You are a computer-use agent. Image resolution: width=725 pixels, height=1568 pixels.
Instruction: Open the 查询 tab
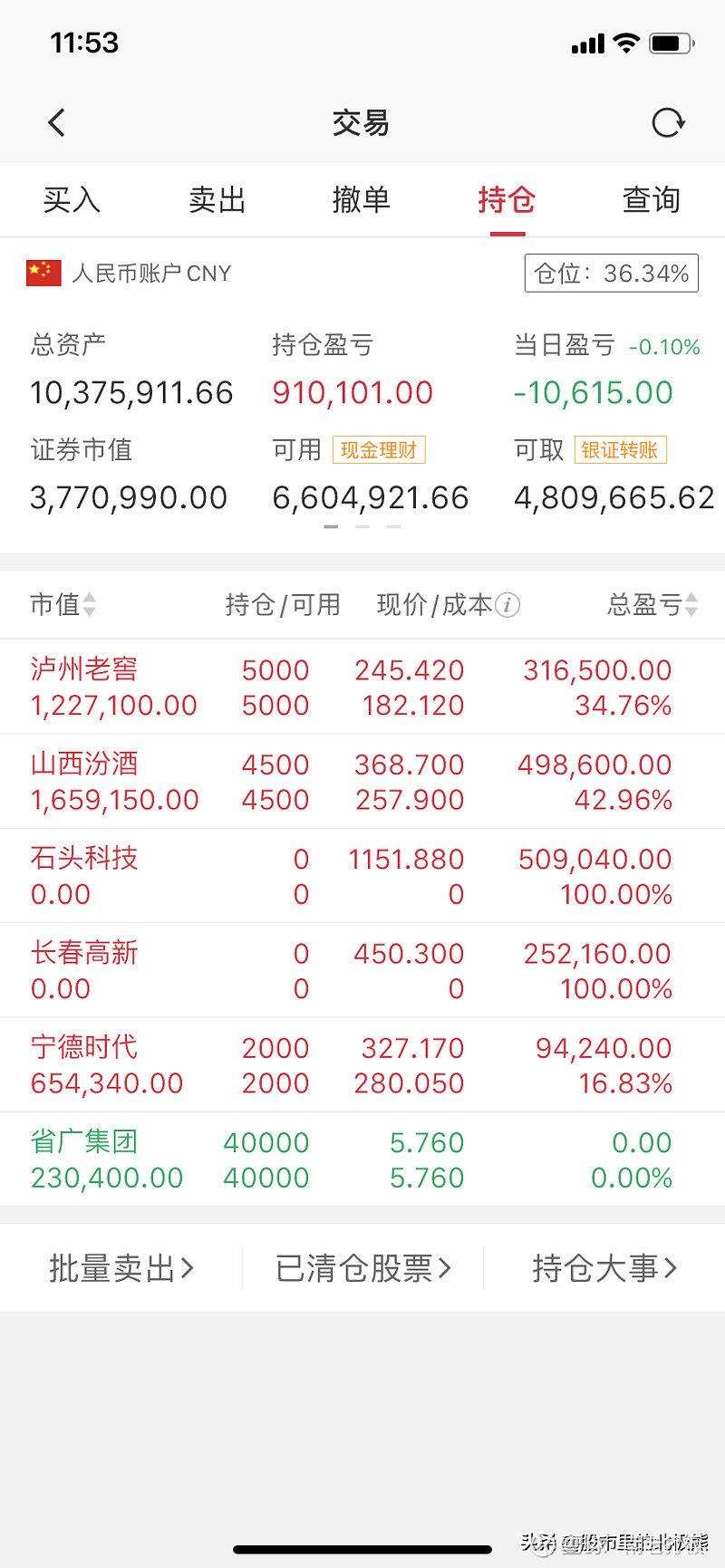tap(651, 200)
